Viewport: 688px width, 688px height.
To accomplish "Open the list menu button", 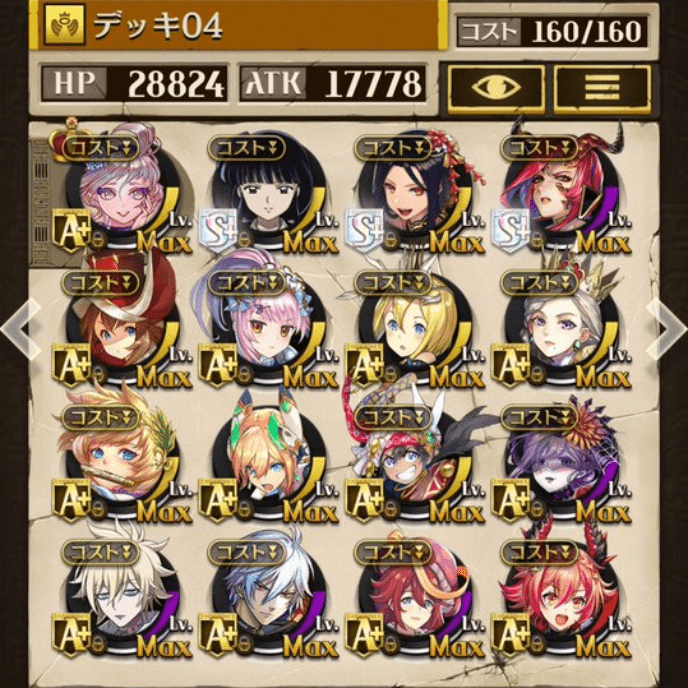I will [x=602, y=87].
